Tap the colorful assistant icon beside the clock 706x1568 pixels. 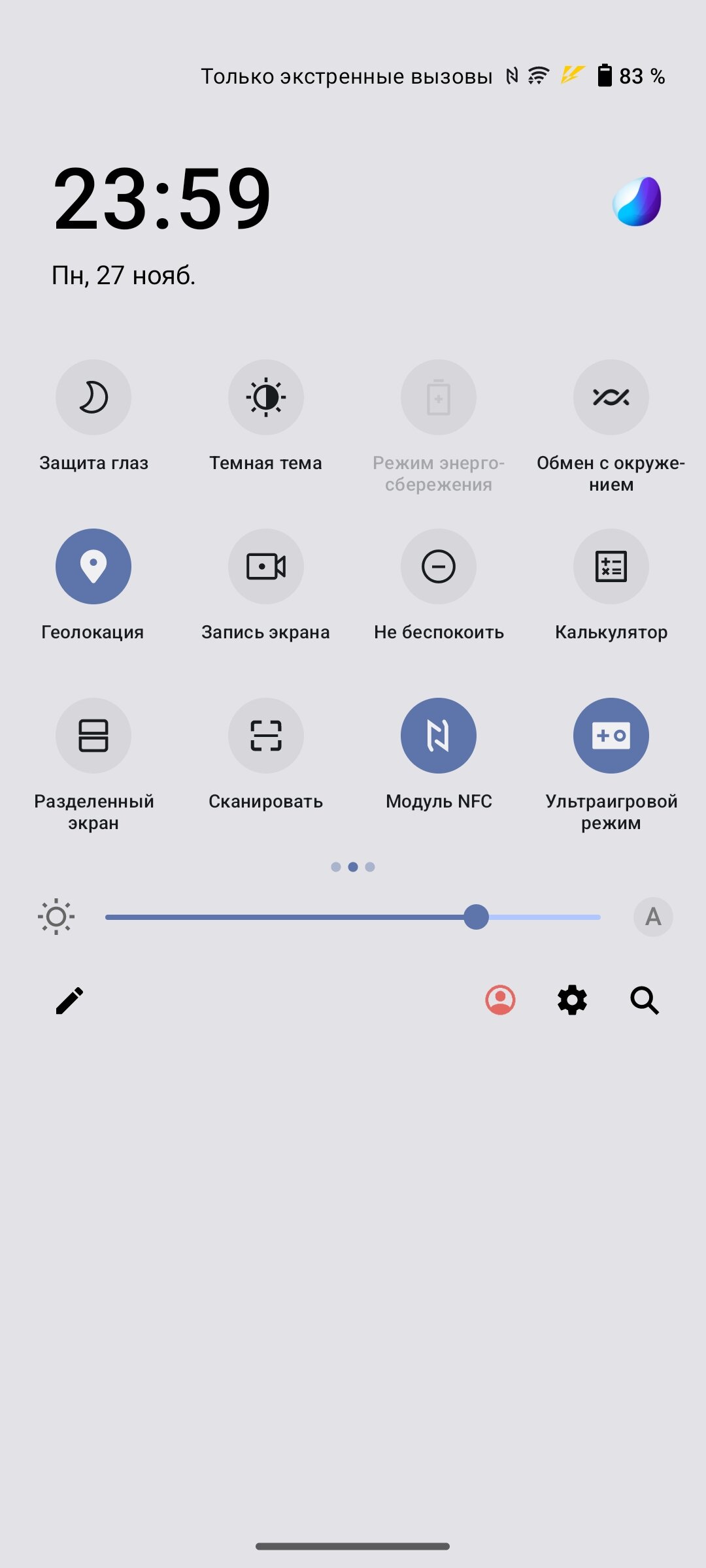pos(637,202)
